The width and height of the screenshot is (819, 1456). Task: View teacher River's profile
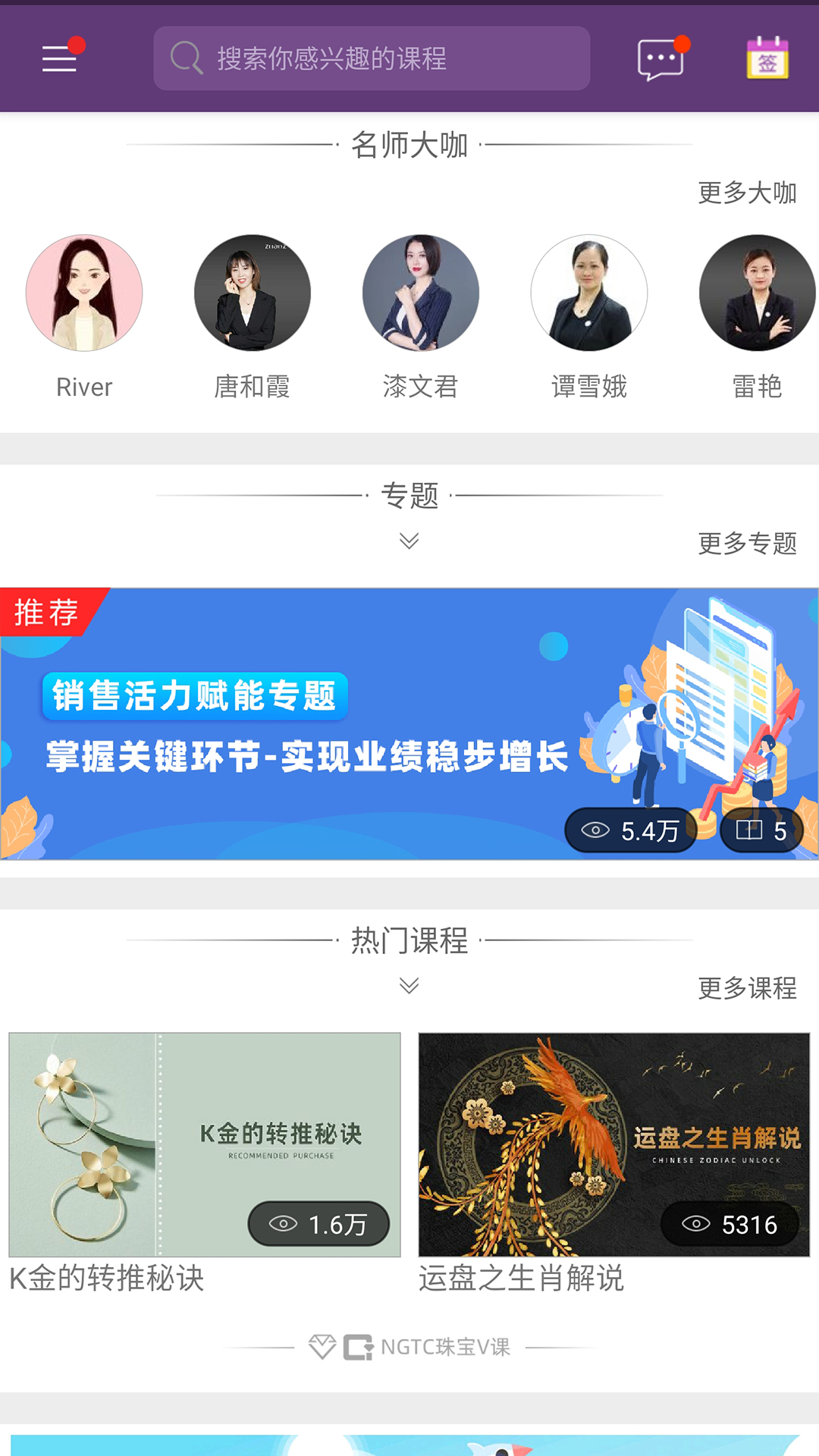(84, 293)
